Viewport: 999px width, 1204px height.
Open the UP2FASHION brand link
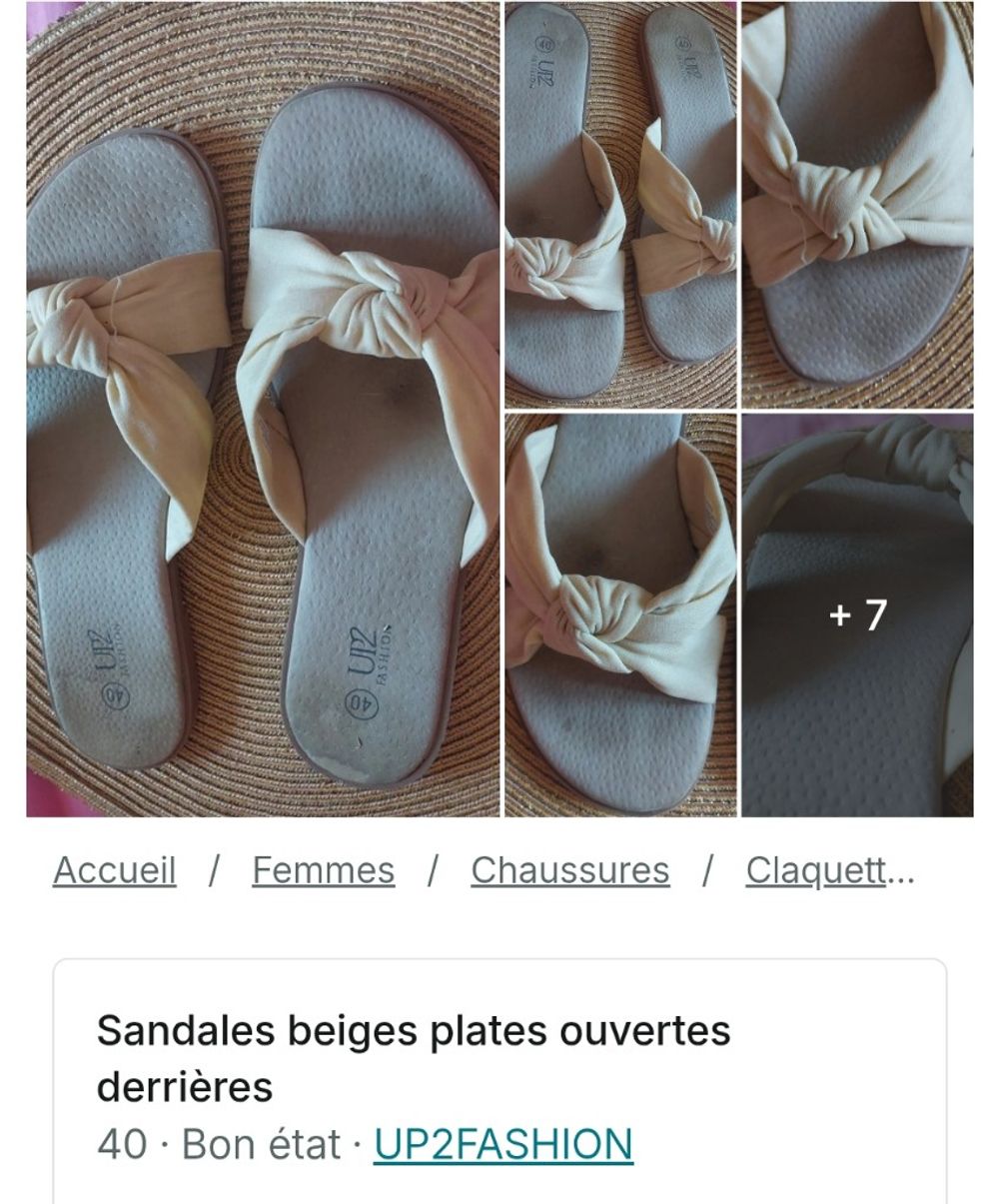point(503,1144)
